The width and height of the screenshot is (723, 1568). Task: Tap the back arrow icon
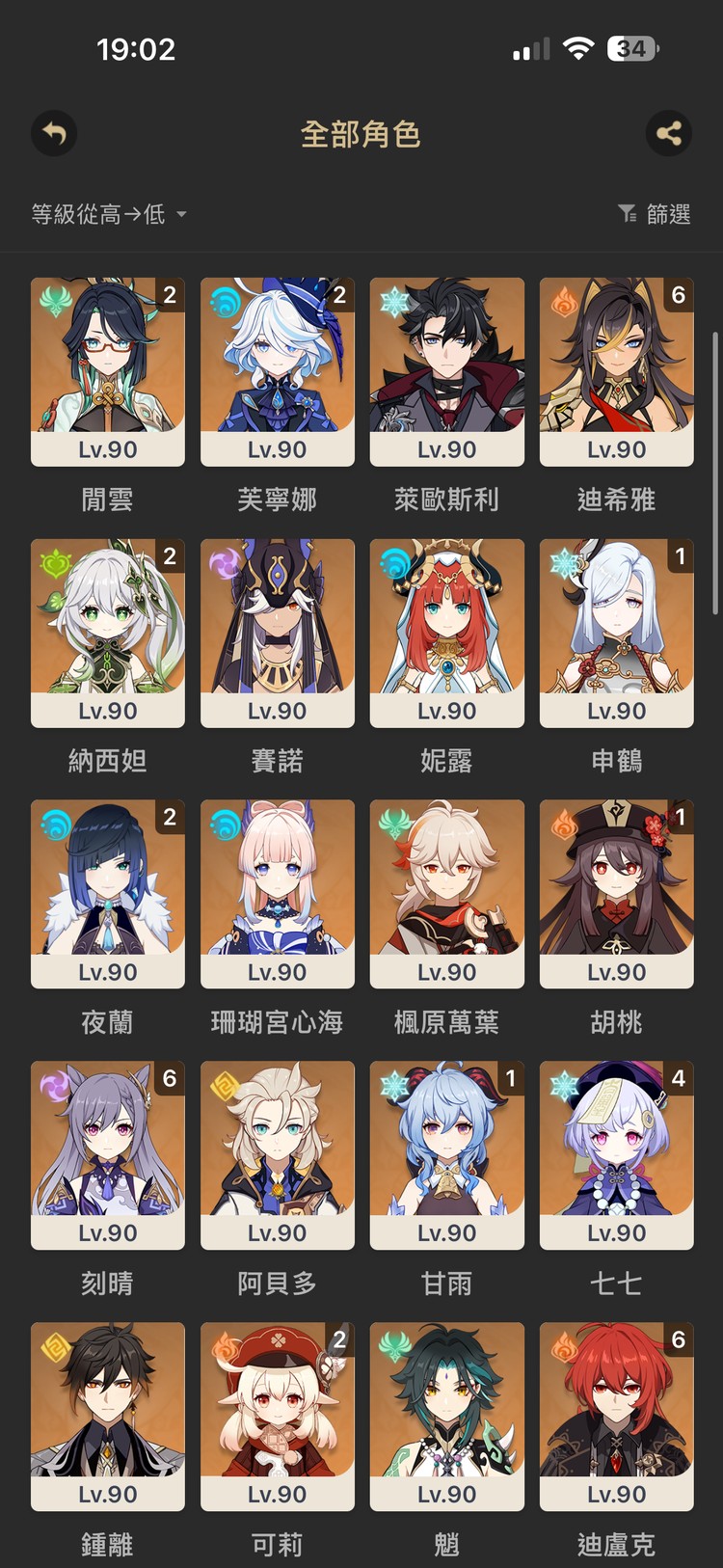click(x=53, y=133)
